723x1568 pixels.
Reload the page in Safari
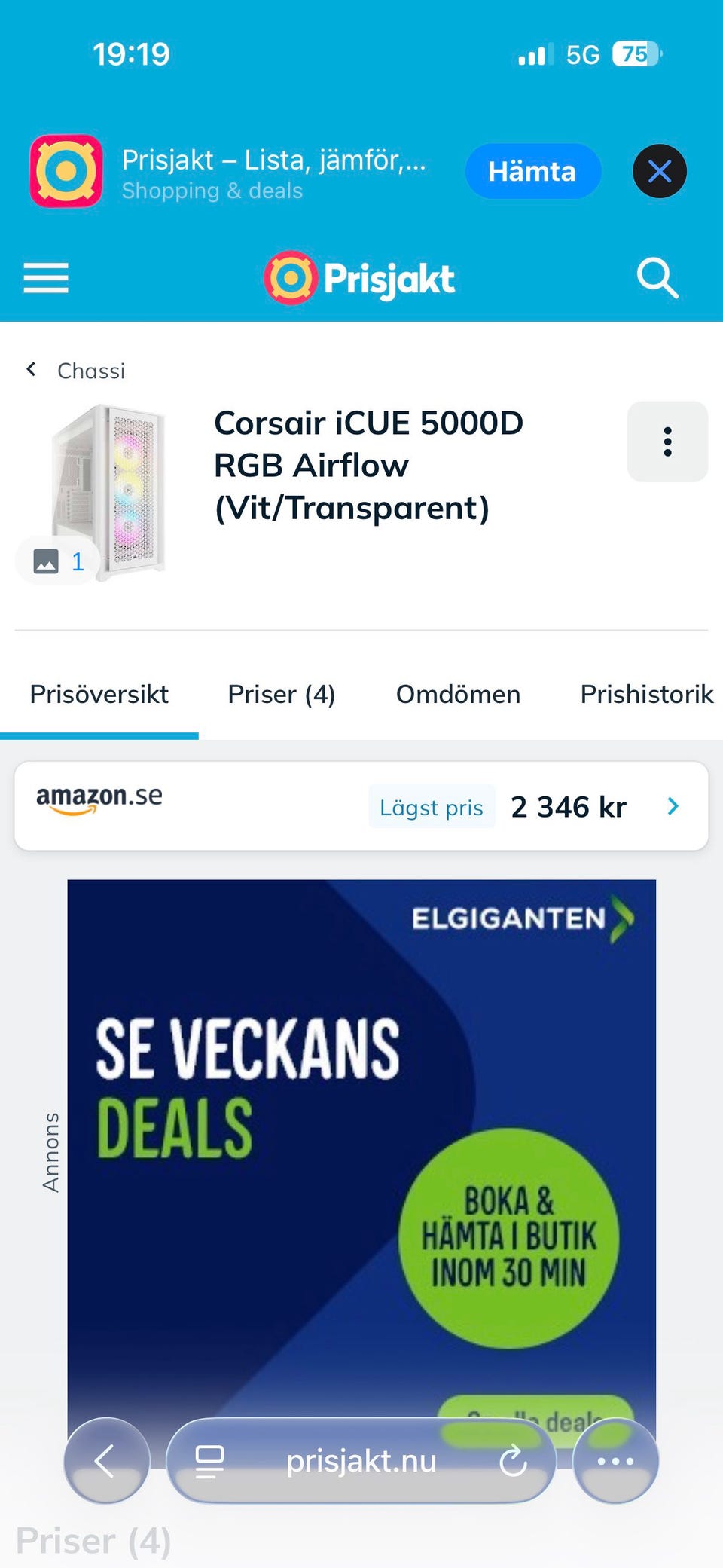coord(514,1461)
